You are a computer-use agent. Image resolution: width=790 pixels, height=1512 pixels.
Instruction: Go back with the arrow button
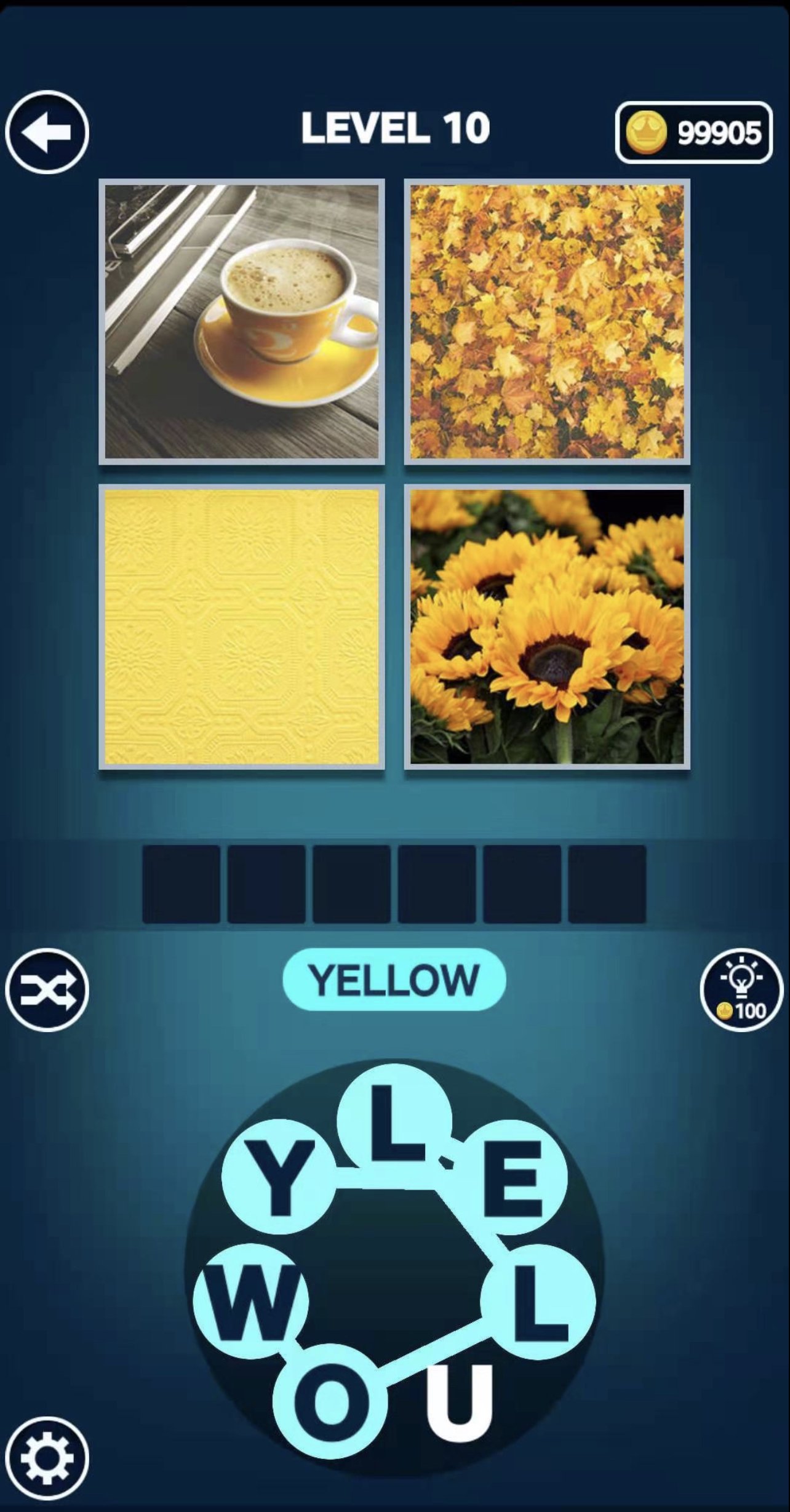click(x=47, y=132)
